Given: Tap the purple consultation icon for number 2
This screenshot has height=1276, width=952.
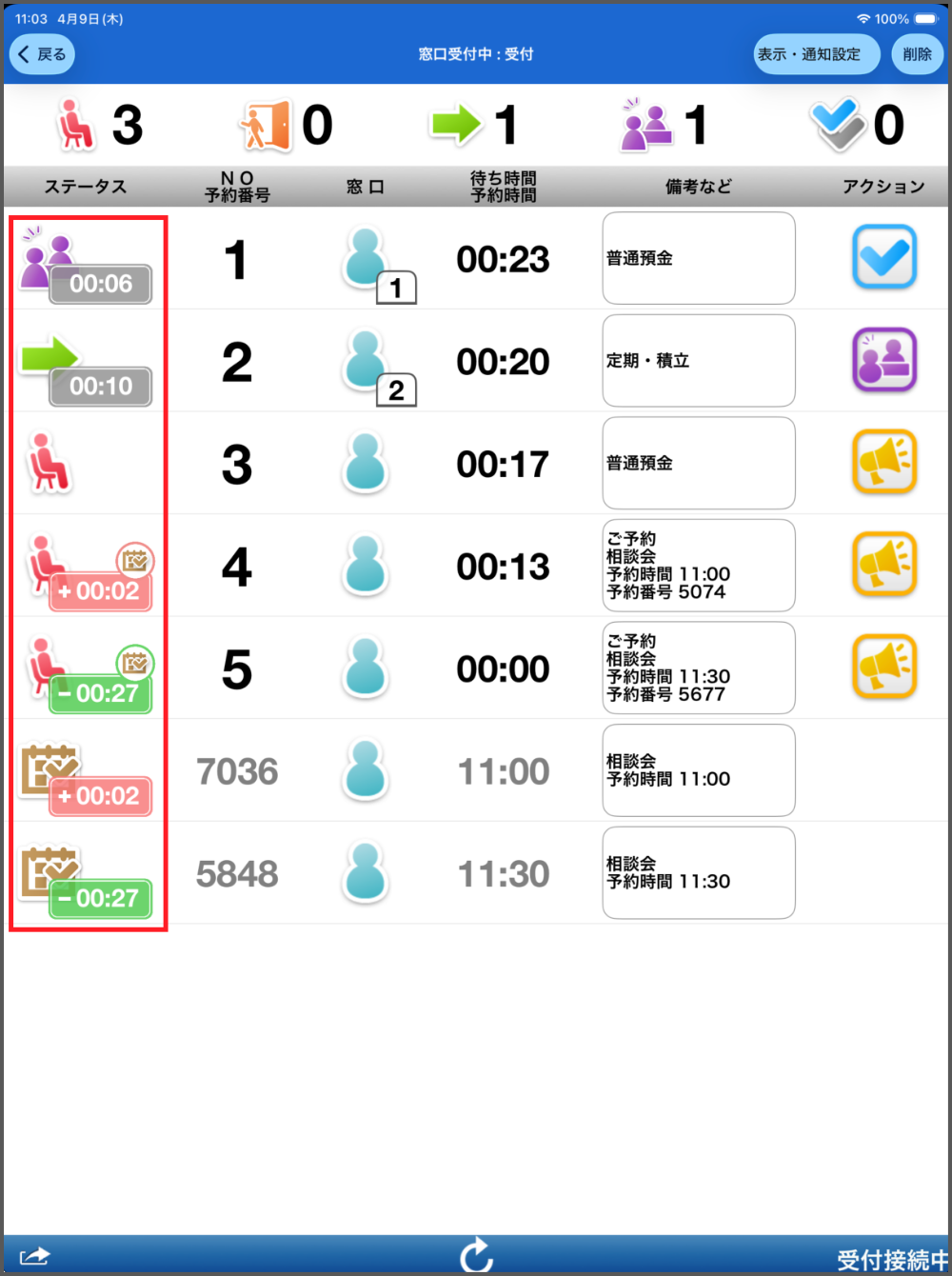Looking at the screenshot, I should point(883,360).
